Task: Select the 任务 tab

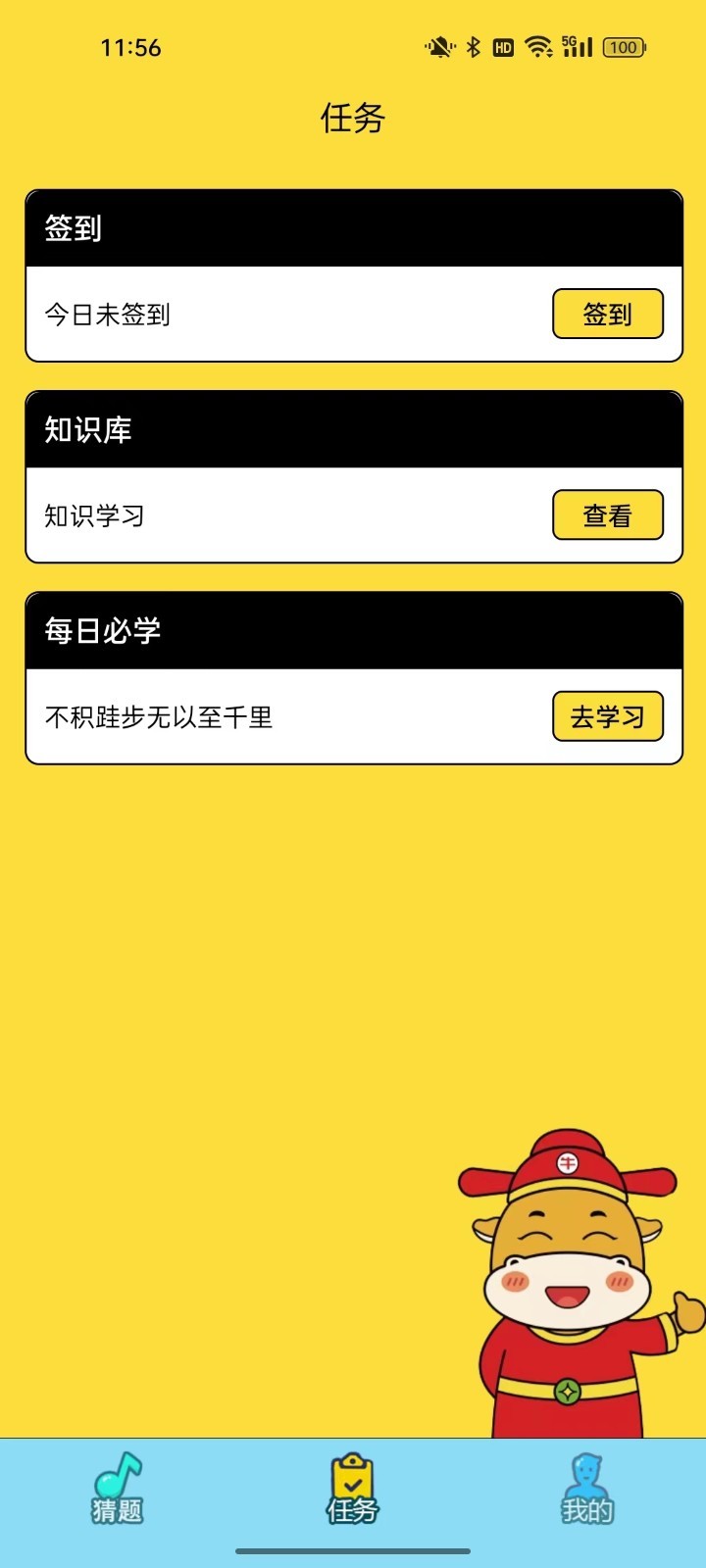Action: tap(353, 1490)
